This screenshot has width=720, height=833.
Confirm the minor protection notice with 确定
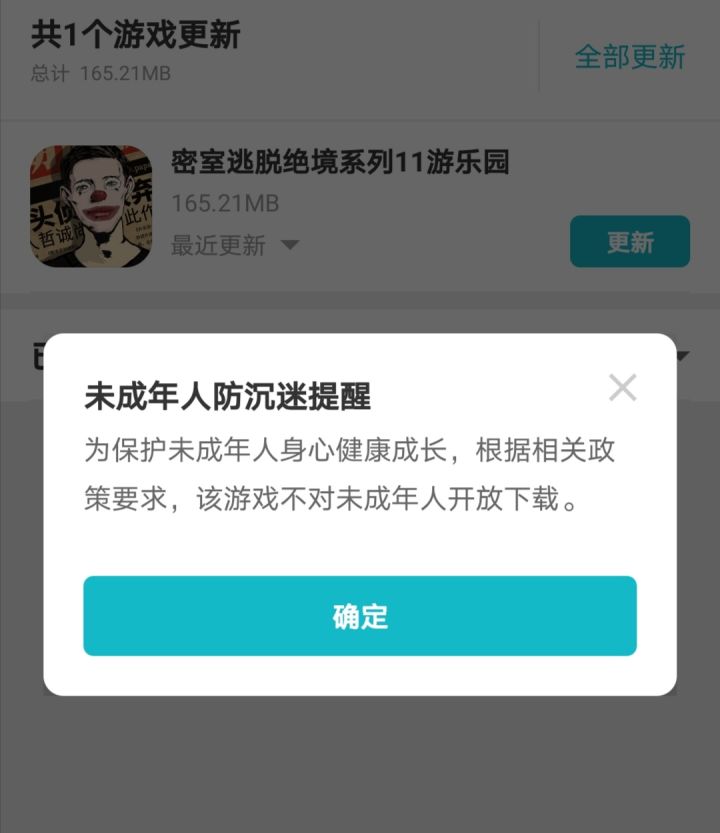tap(360, 617)
